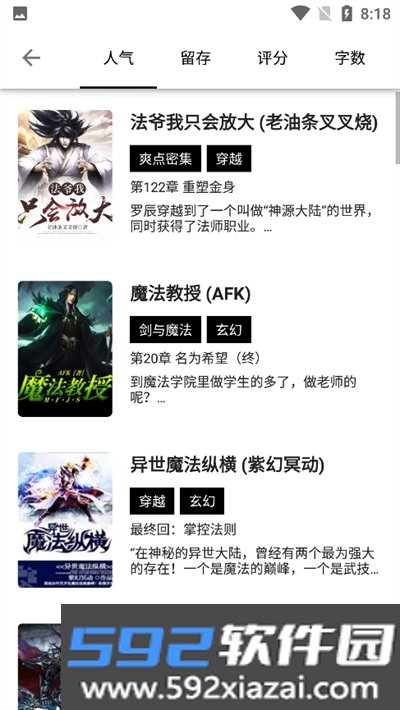Tap the 剑与魔法 tag chip
Viewport: 400px width, 710px height.
pos(165,330)
